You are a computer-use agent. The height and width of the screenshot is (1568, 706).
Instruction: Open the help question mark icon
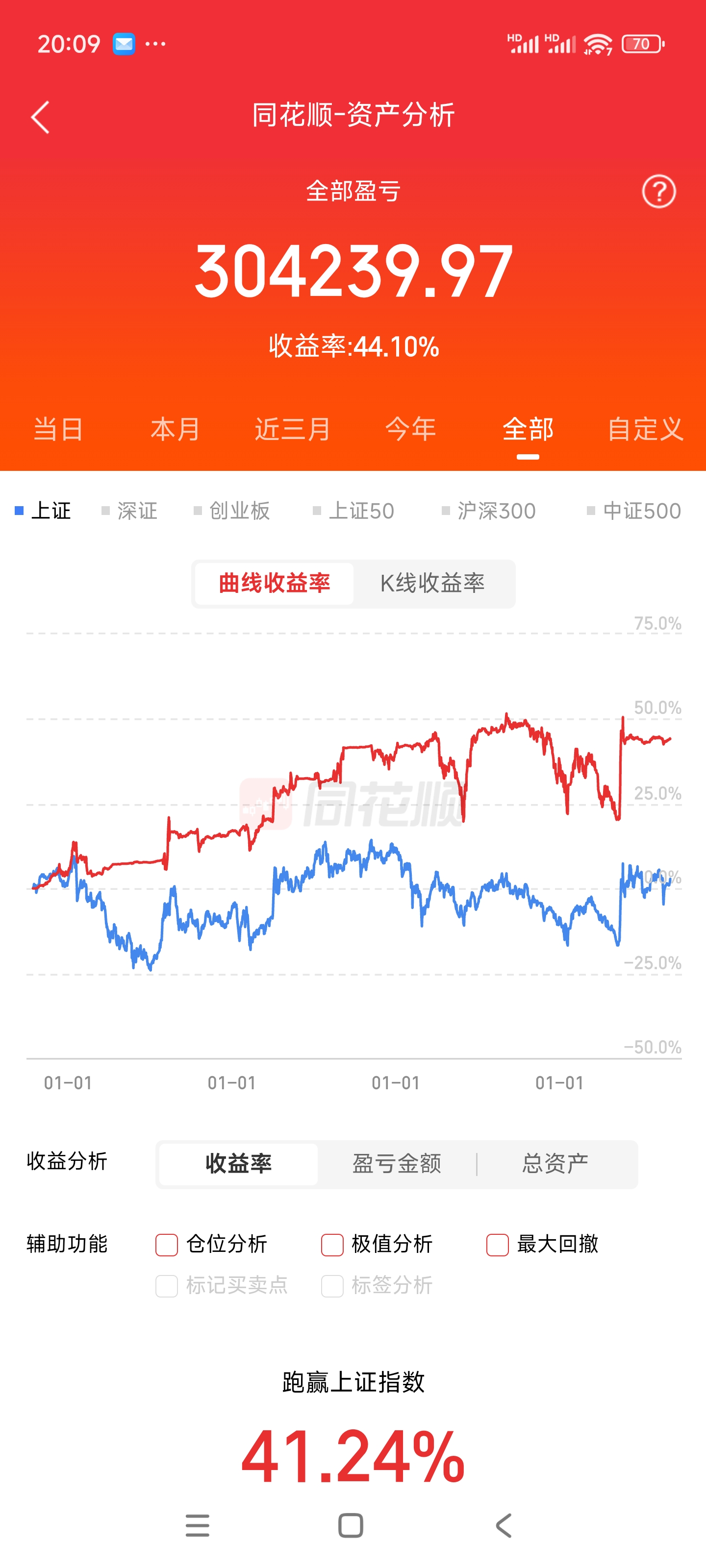658,191
